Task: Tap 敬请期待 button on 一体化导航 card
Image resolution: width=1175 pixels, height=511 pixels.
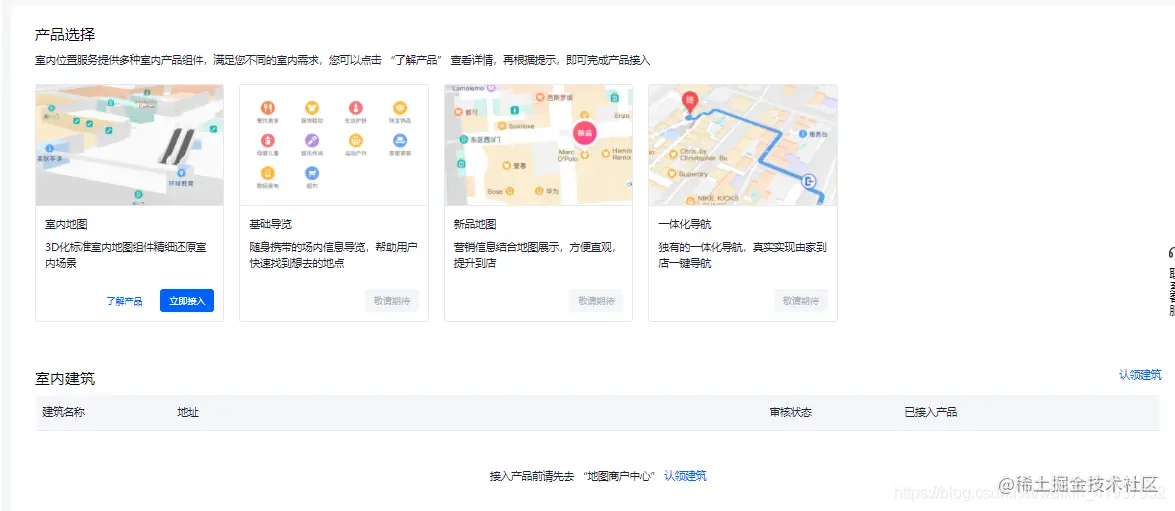Action: coord(801,301)
